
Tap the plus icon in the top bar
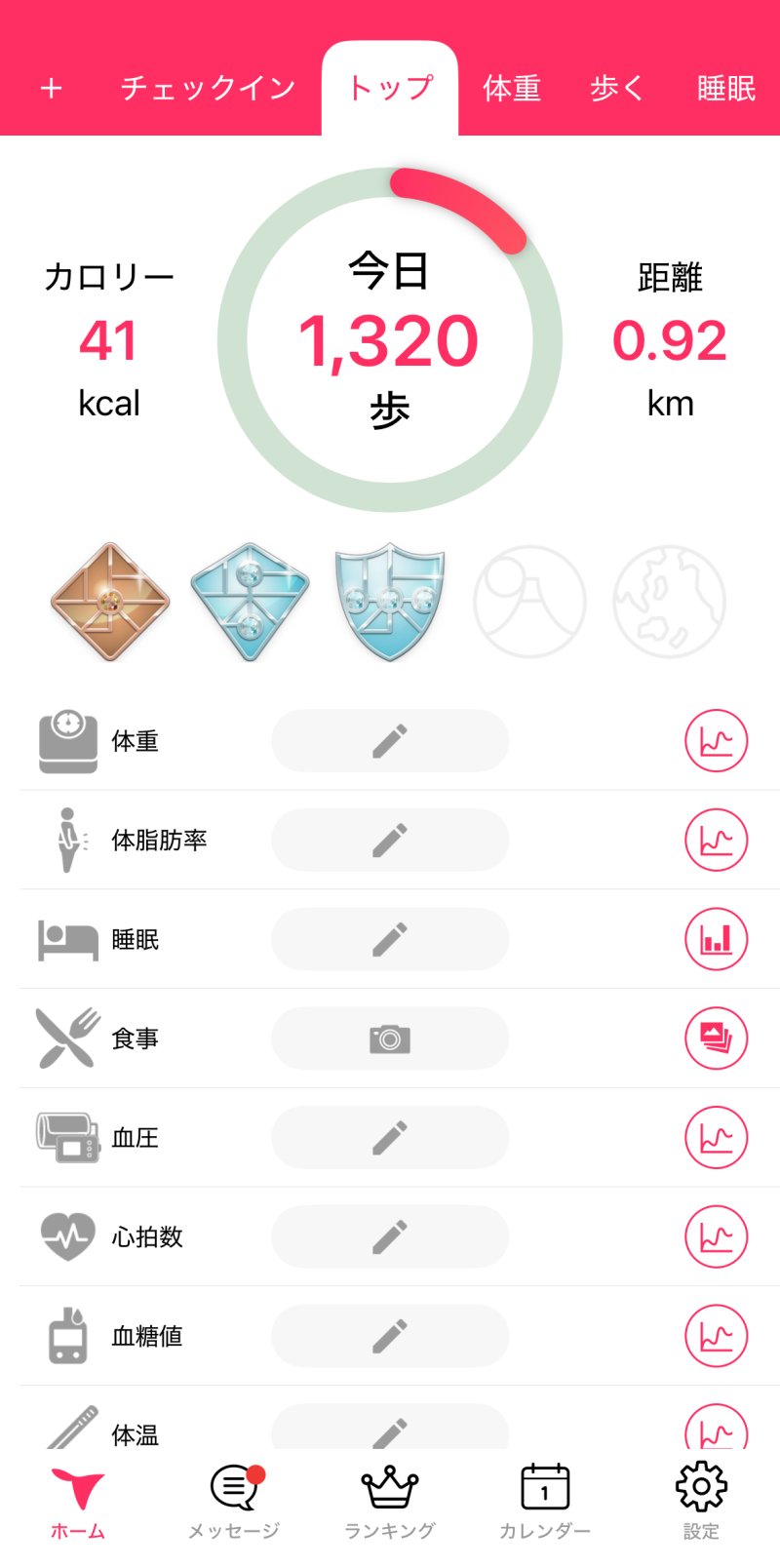52,89
